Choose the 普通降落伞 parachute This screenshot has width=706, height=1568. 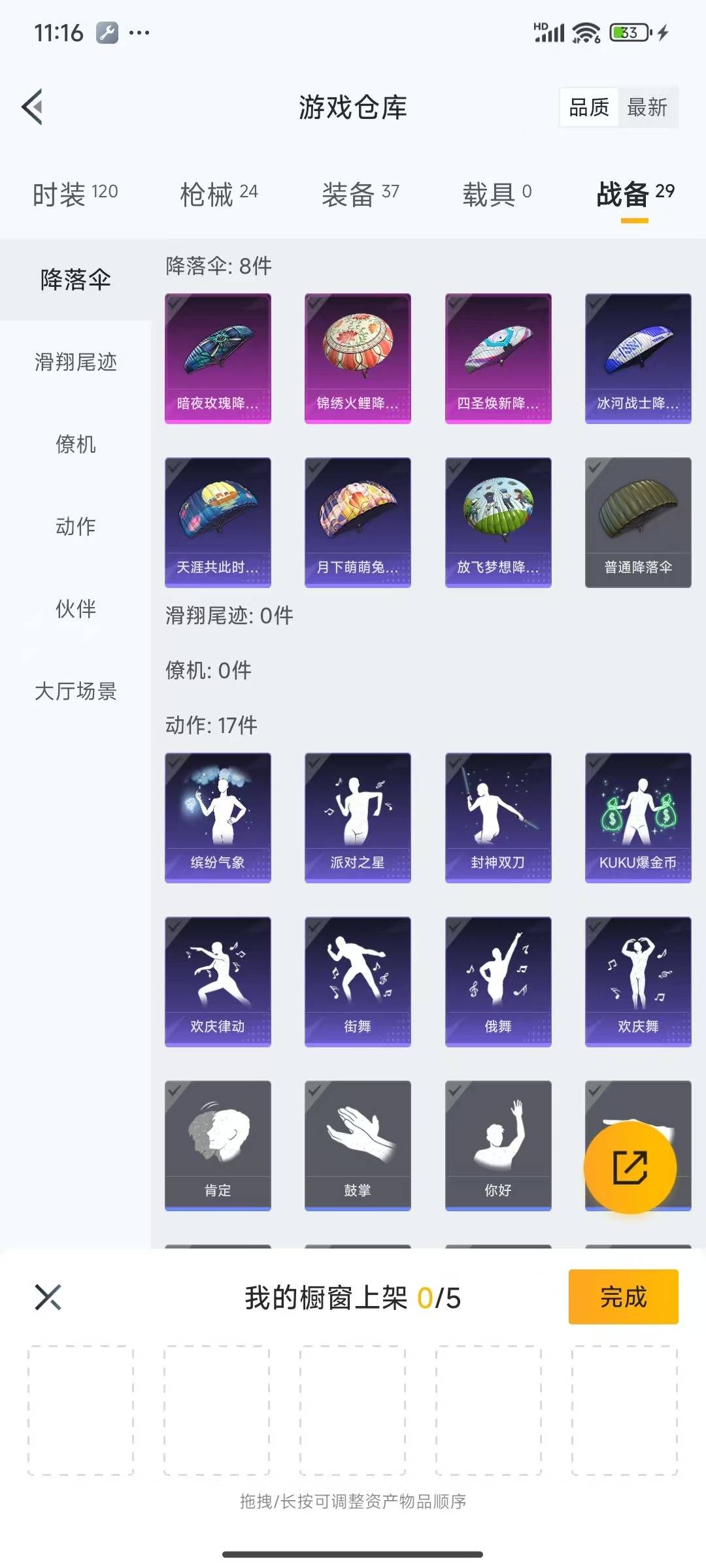pyautogui.click(x=638, y=522)
